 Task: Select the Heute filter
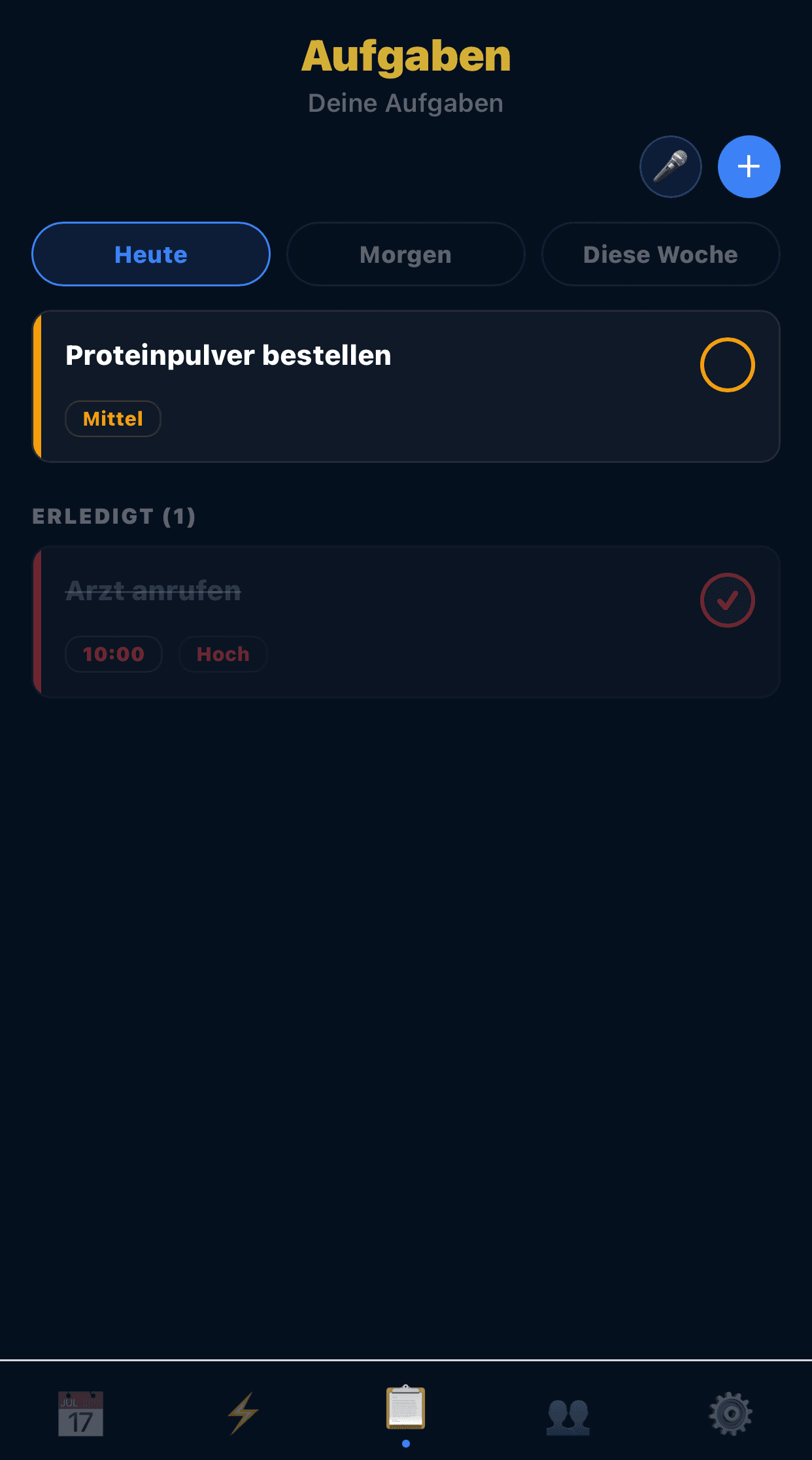(150, 254)
